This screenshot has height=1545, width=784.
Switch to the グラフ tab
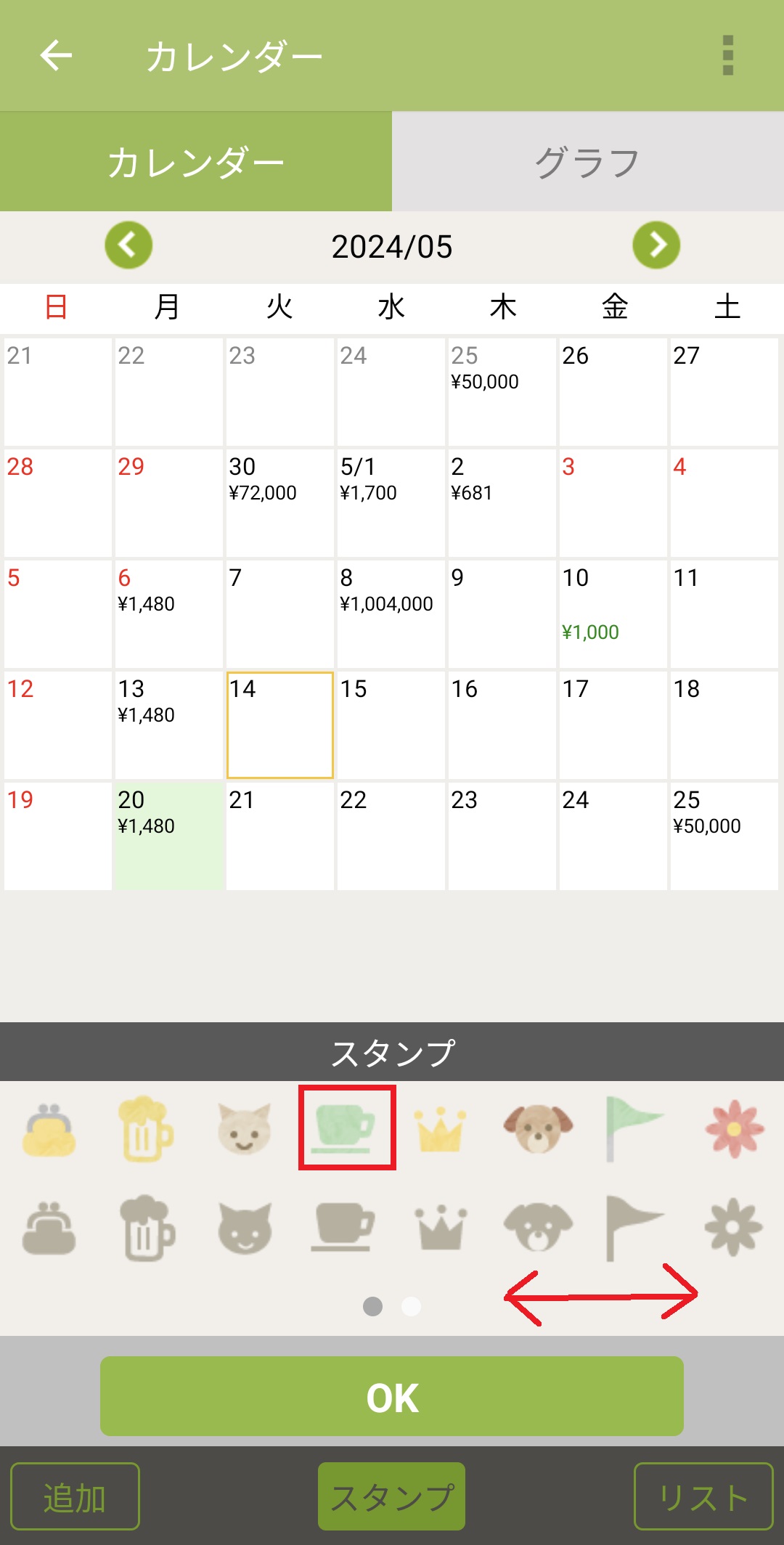[587, 162]
